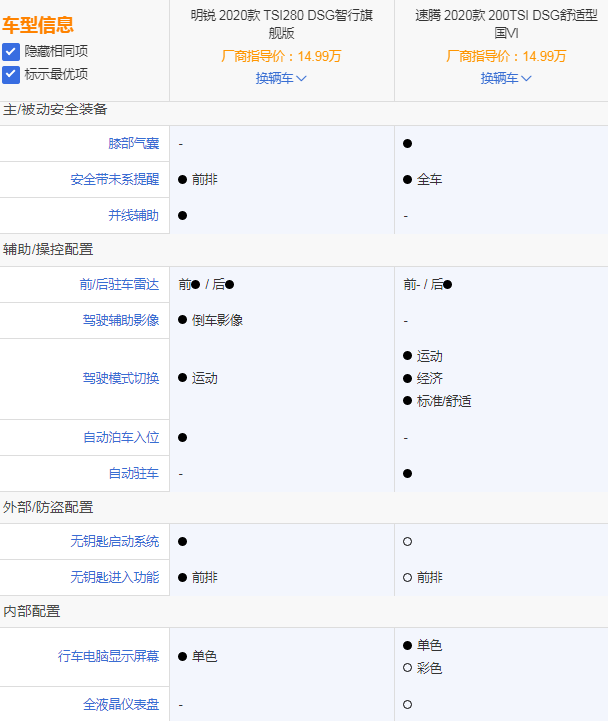Open the 明锐 2020款 TSI280 DSG智行旗舰版 car title
608x721 pixels.
[x=281, y=24]
